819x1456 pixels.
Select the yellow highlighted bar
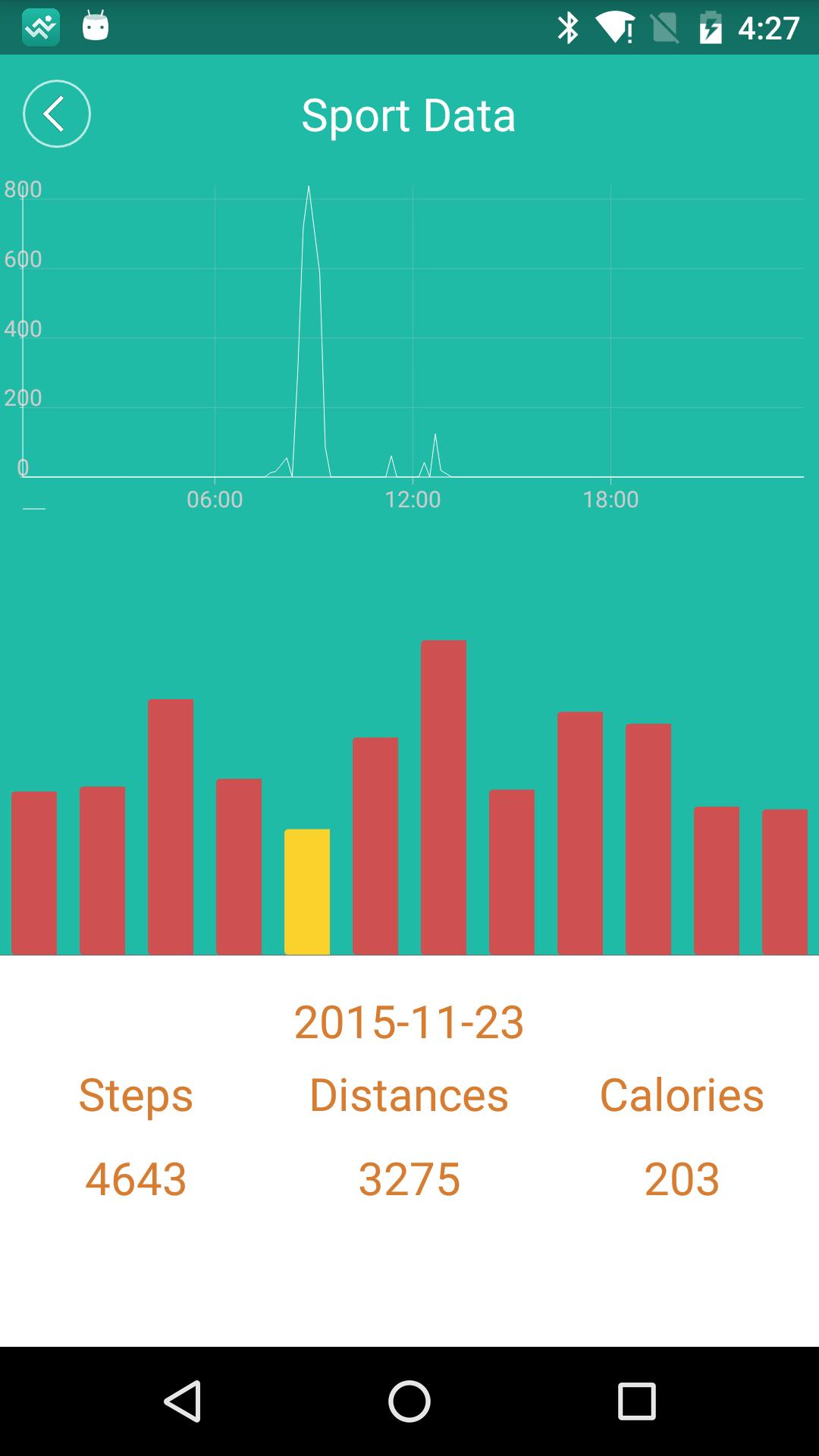(306, 891)
